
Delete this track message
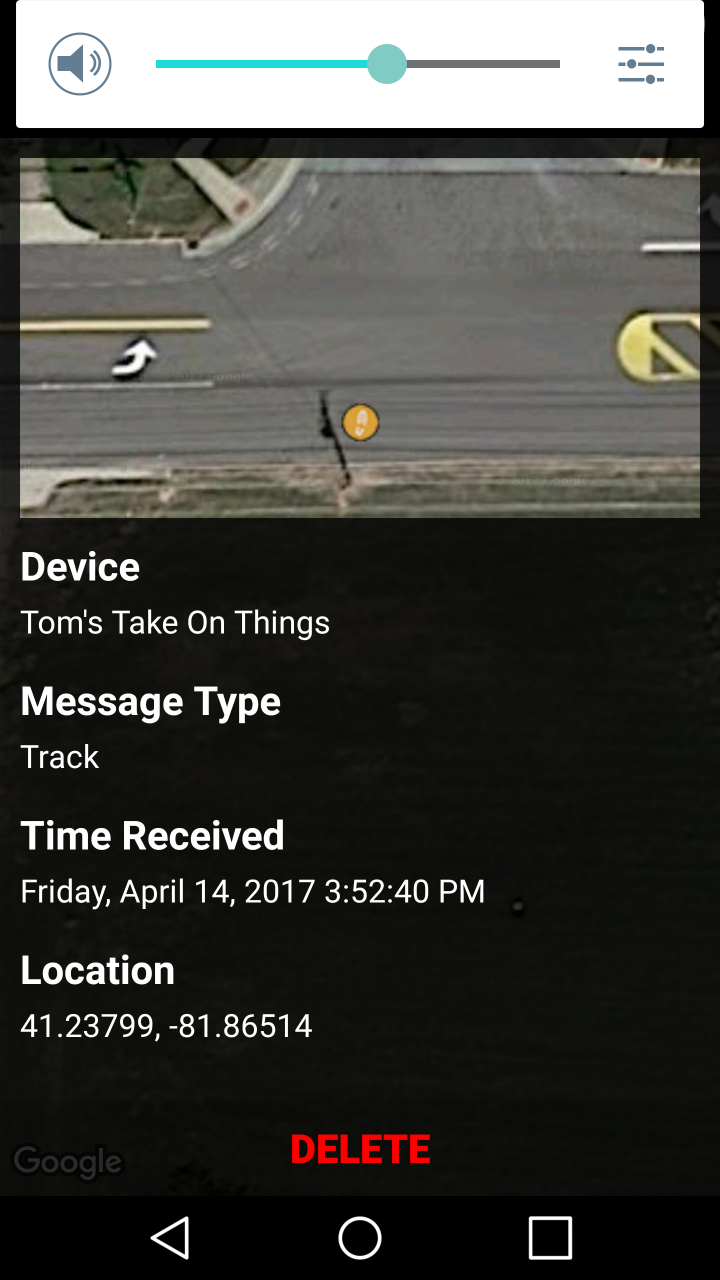[x=360, y=1150]
